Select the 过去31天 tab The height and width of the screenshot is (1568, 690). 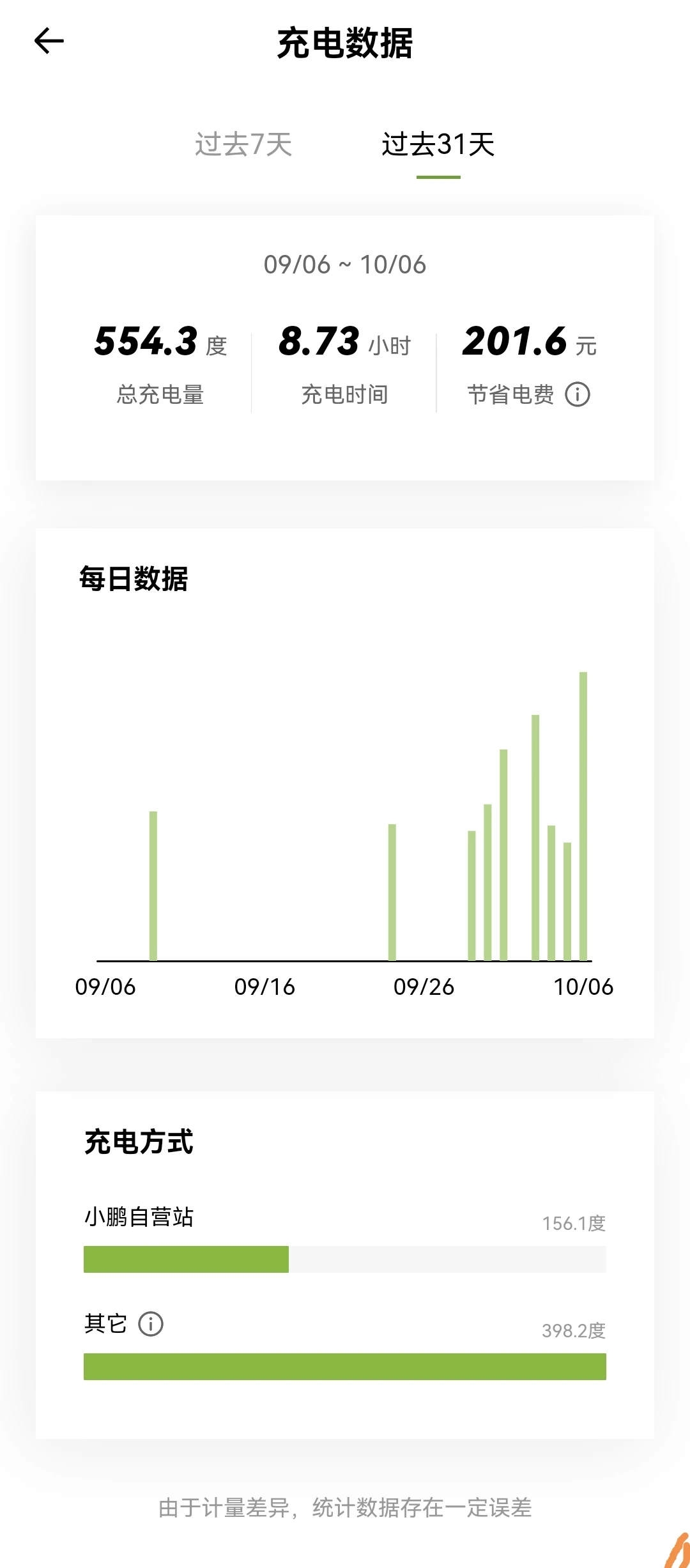pyautogui.click(x=438, y=144)
